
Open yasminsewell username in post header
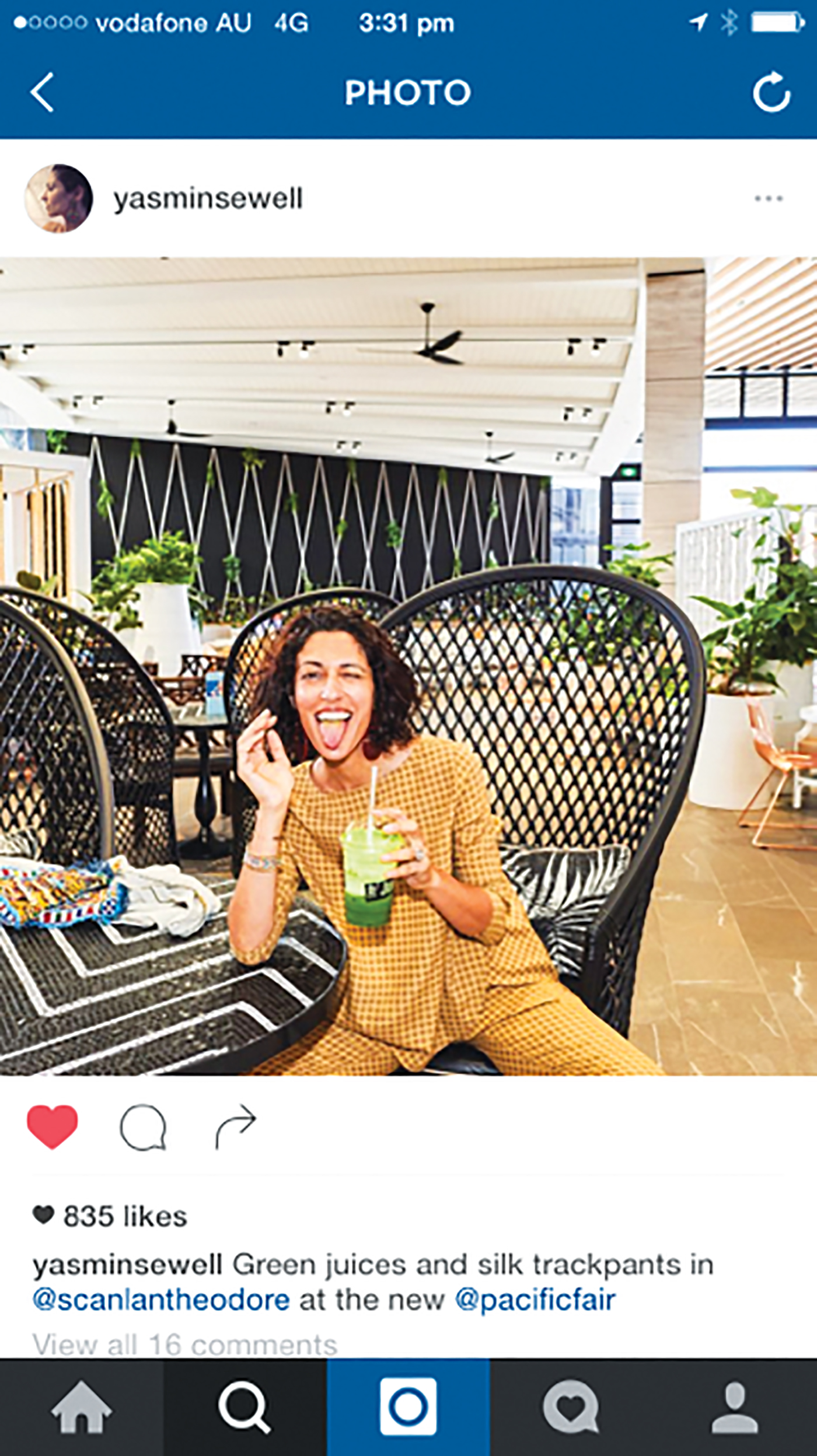208,199
